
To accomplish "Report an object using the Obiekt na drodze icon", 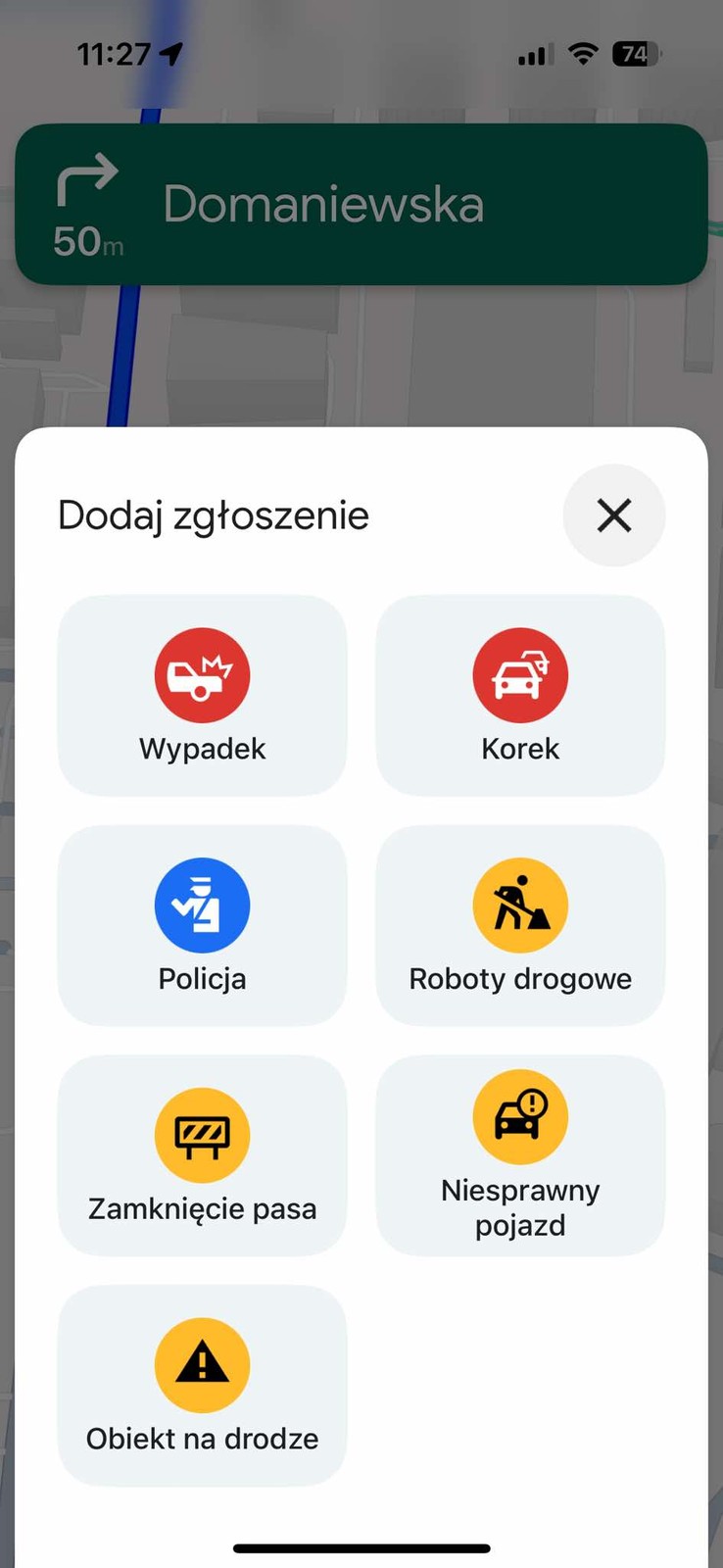I will click(202, 1363).
